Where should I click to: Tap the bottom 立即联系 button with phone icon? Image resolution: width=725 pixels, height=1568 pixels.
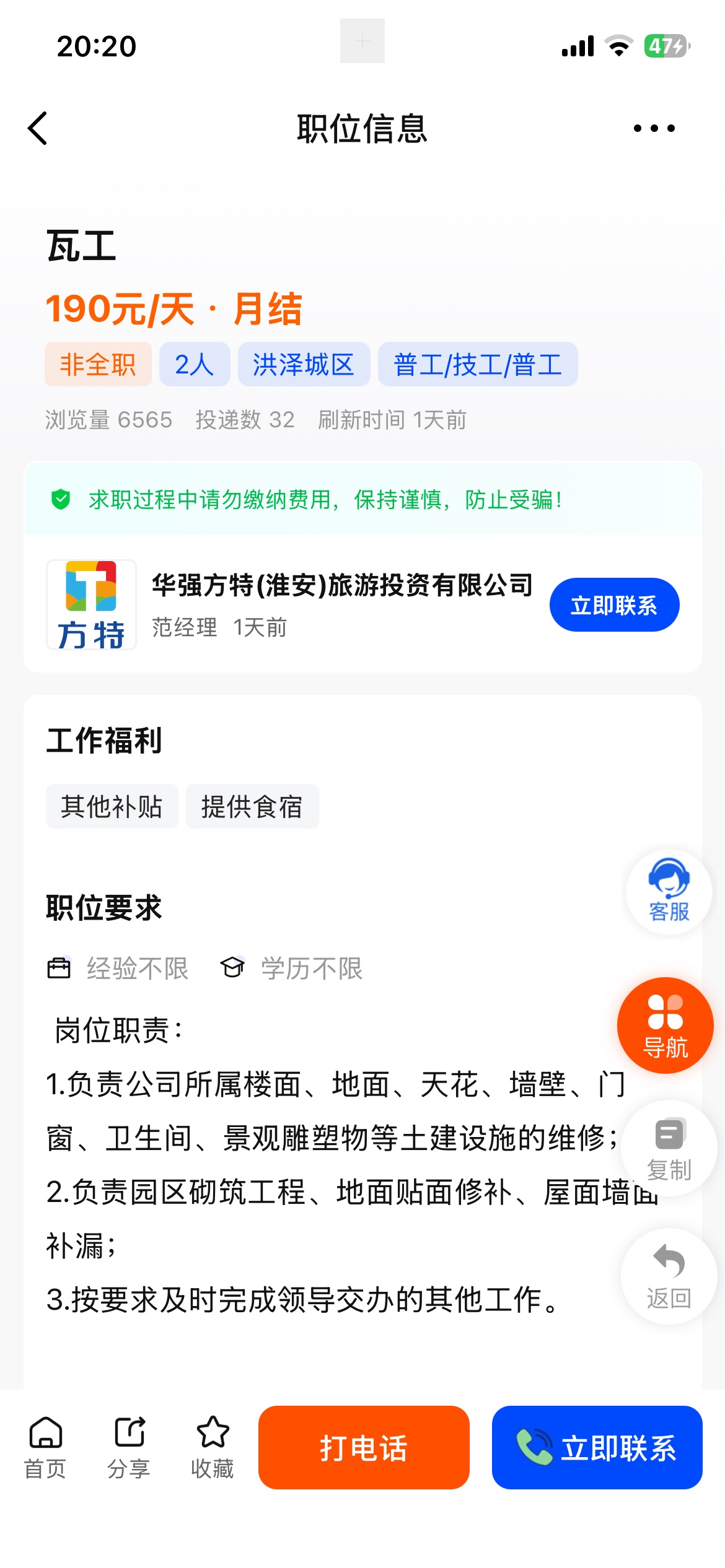597,1448
